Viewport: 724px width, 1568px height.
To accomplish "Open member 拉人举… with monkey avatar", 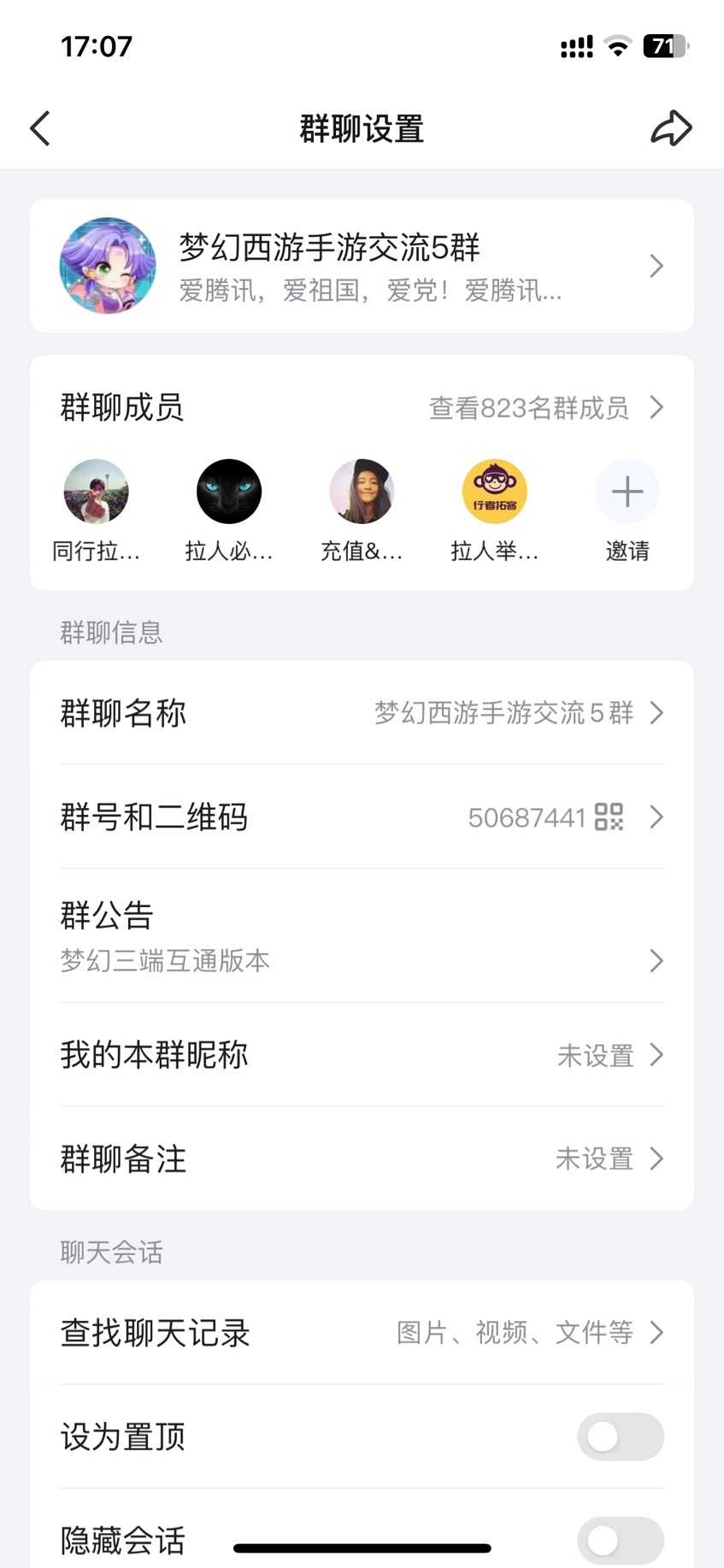I will [495, 492].
